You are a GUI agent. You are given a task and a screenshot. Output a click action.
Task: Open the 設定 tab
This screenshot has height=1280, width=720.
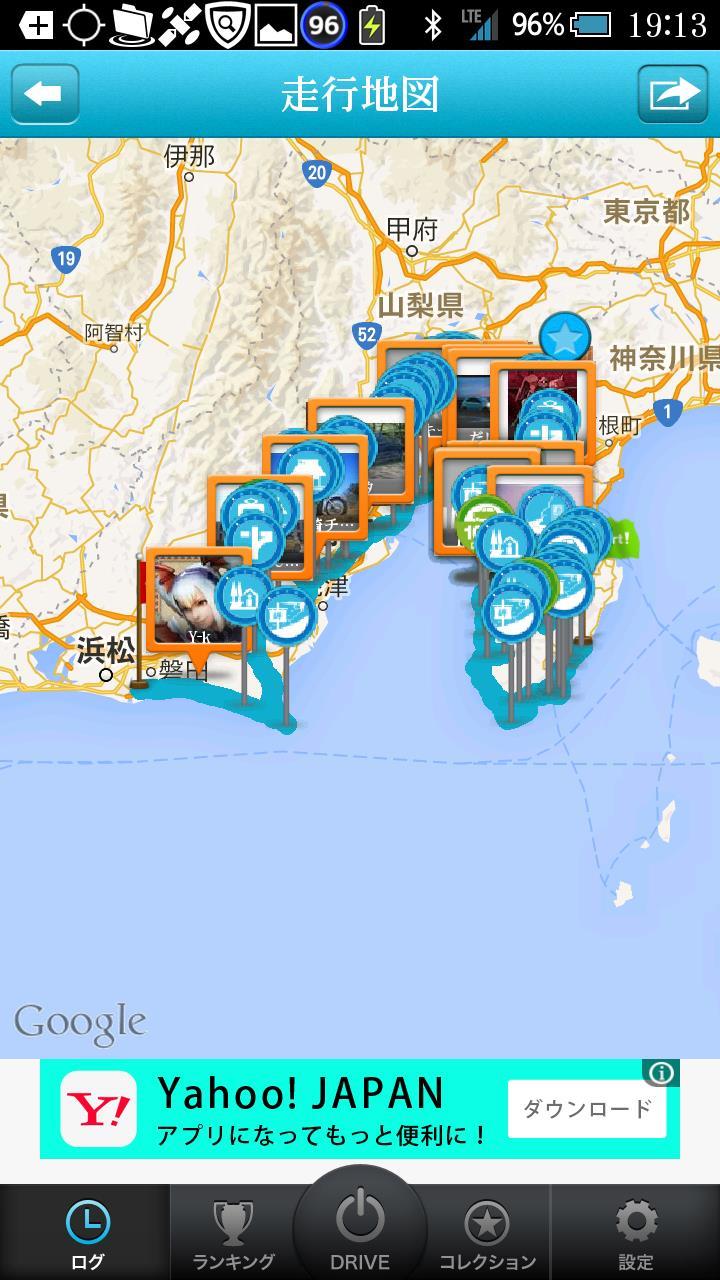click(636, 1233)
